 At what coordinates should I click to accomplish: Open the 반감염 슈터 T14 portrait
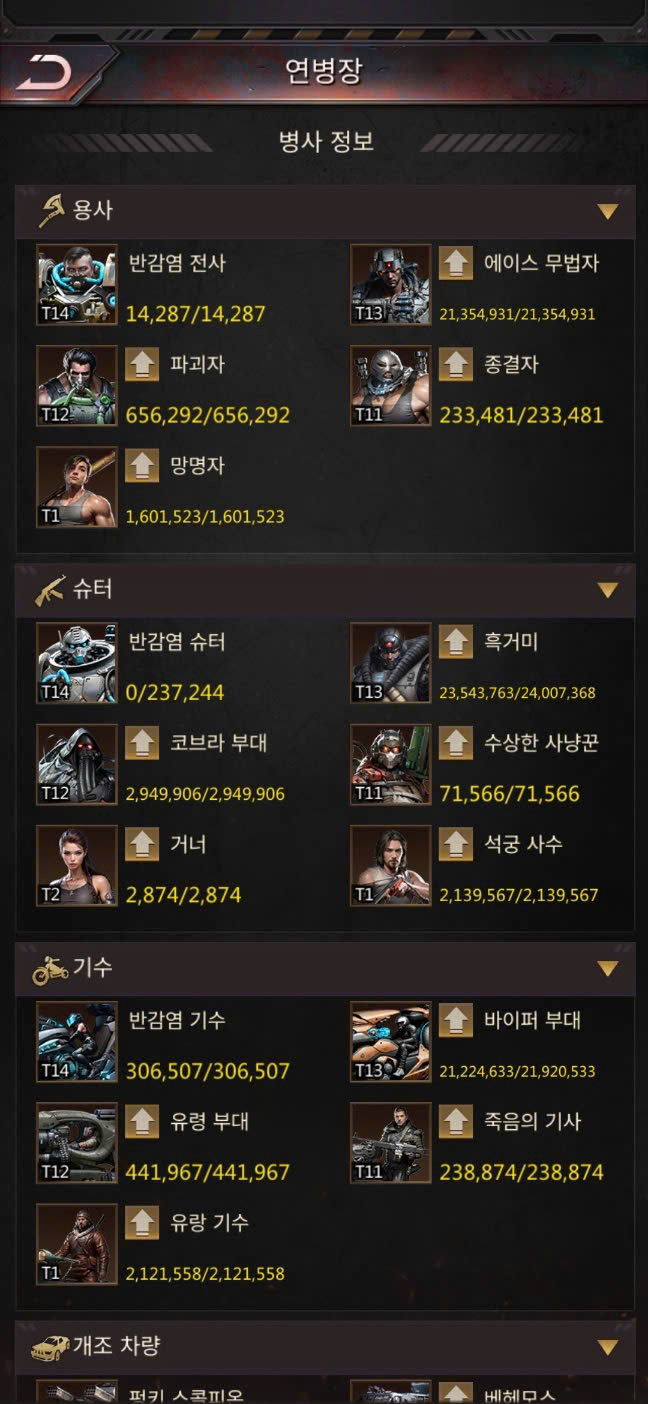pyautogui.click(x=77, y=663)
